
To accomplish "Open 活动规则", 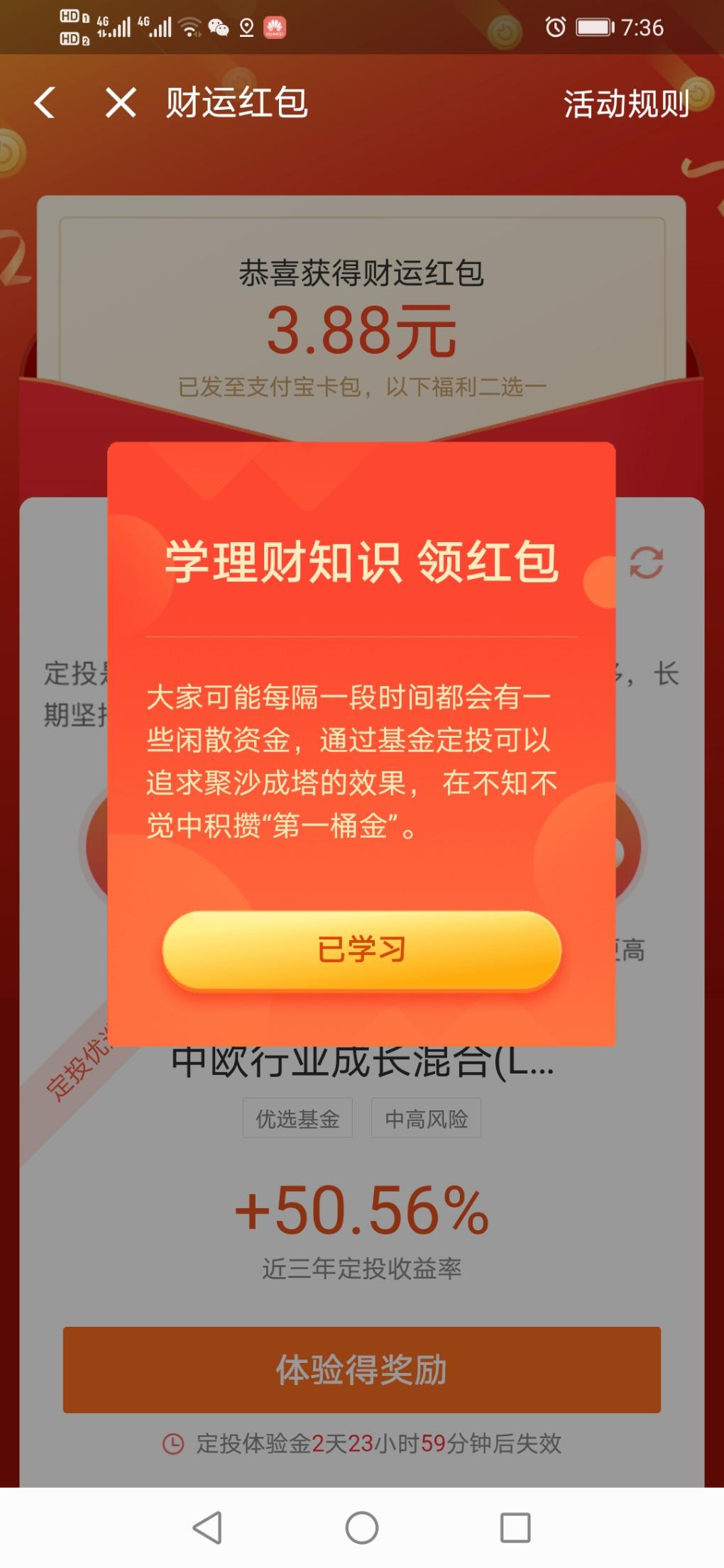I will click(x=625, y=104).
